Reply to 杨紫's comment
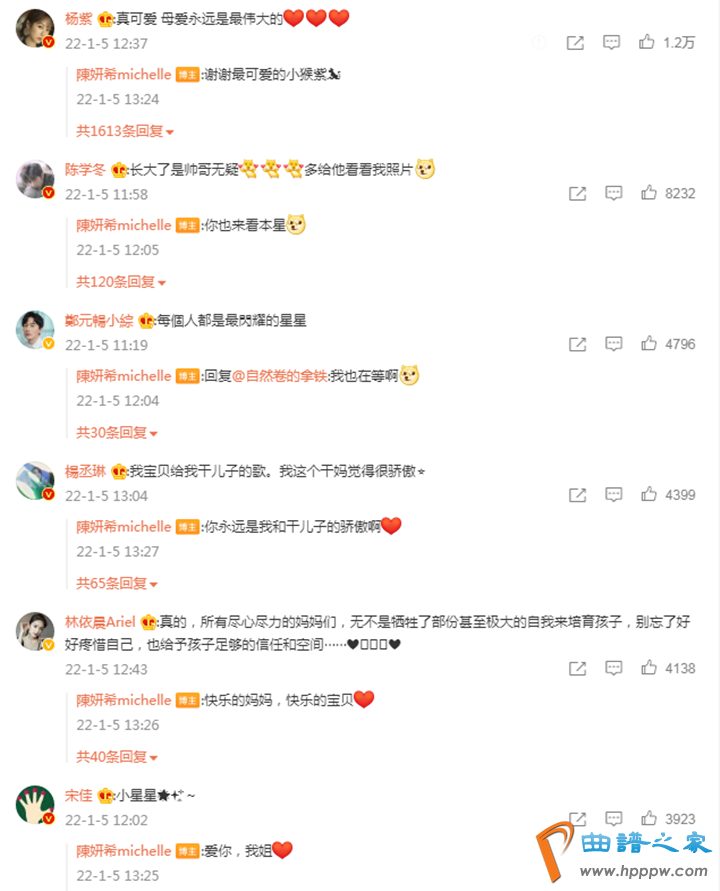720x891 pixels. tap(612, 43)
